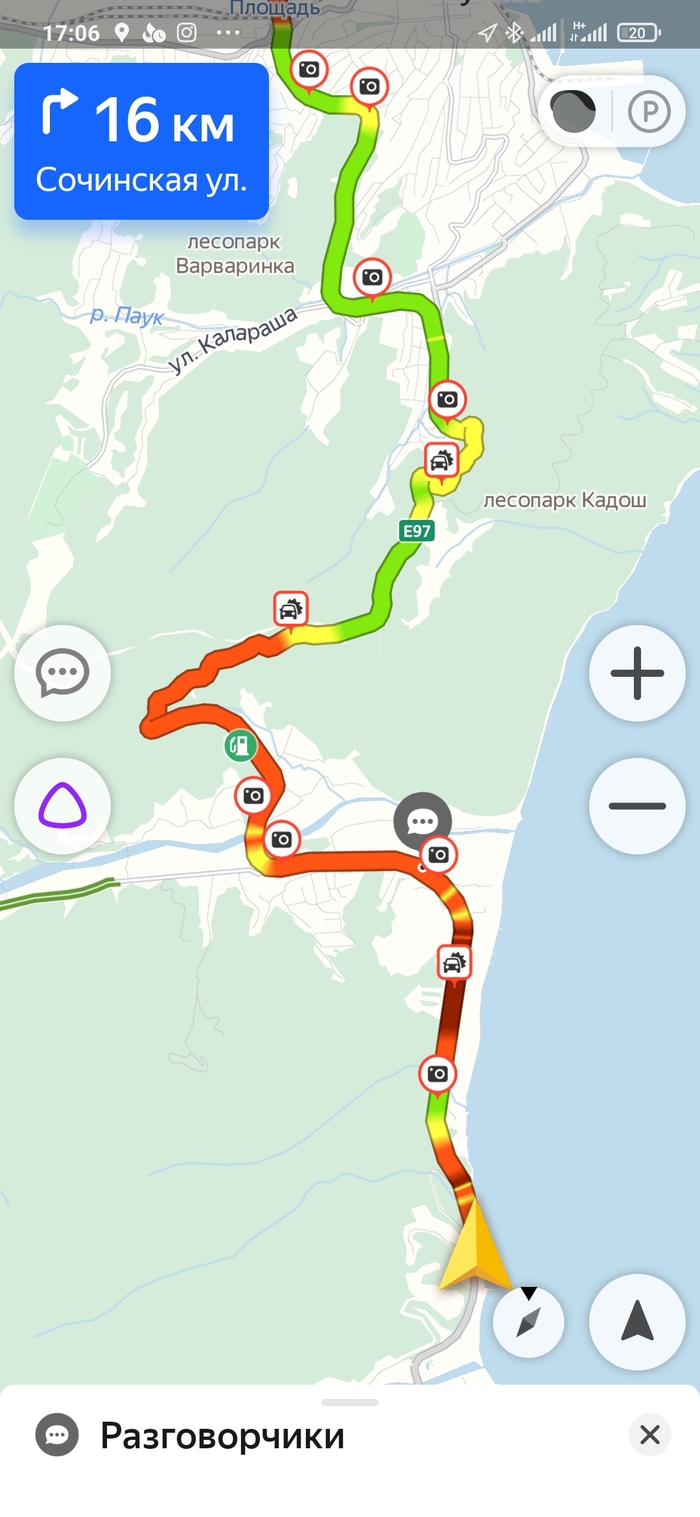Viewport: 700px width, 1517px height.
Task: Close the Разговорчики panel
Action: pyautogui.click(x=650, y=1436)
